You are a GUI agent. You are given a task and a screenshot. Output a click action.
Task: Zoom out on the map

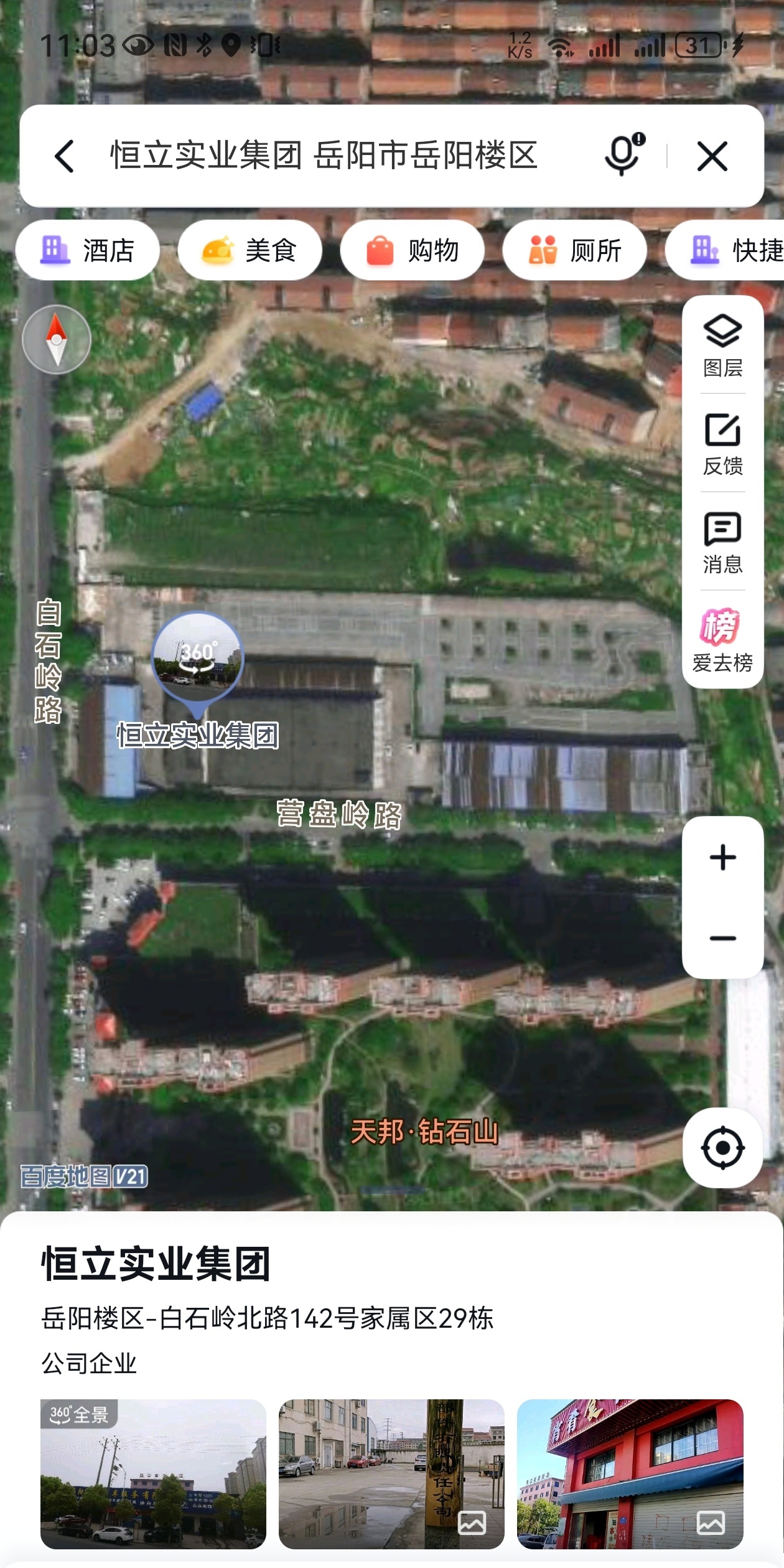(x=722, y=938)
